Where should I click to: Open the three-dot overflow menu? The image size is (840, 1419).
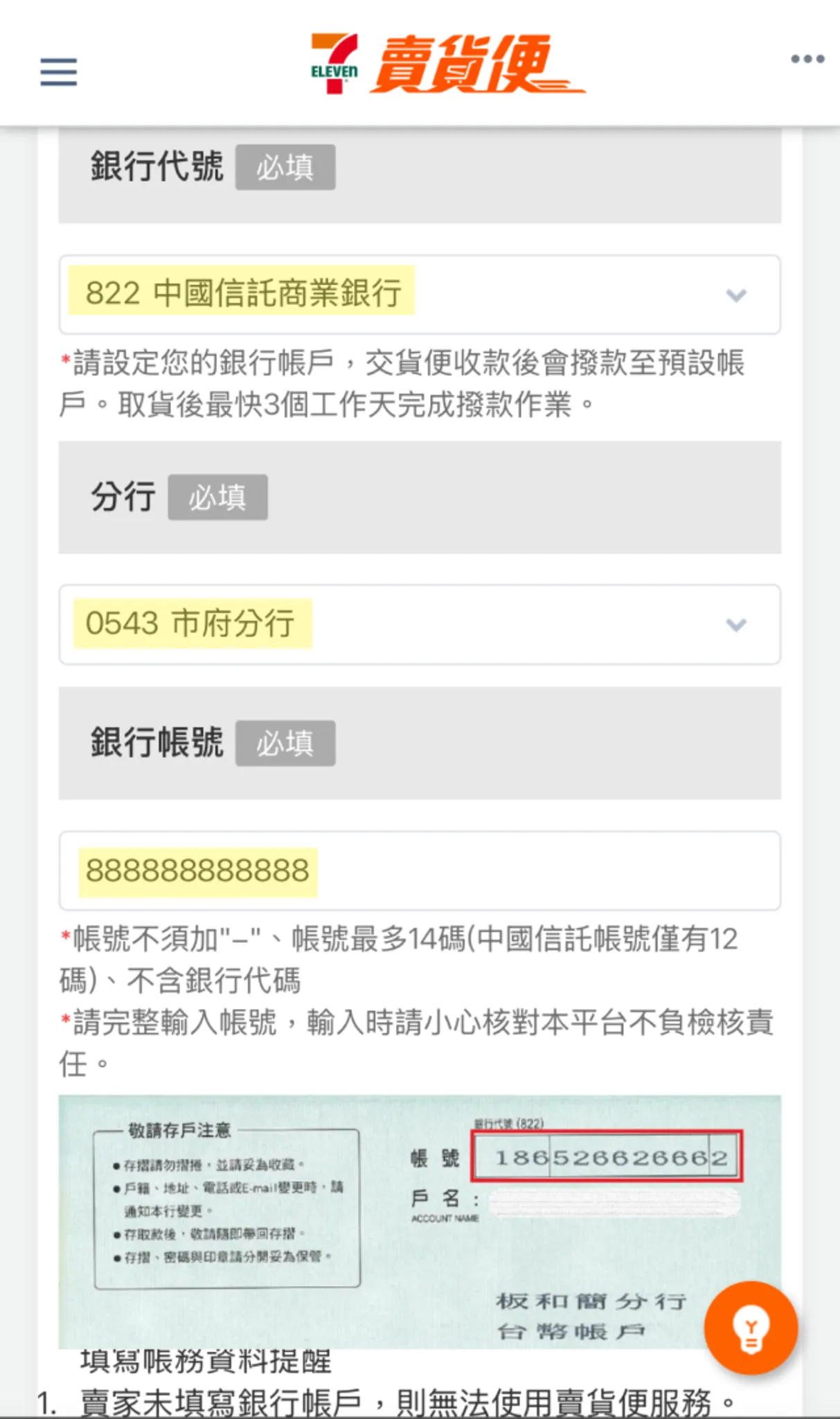[x=807, y=60]
